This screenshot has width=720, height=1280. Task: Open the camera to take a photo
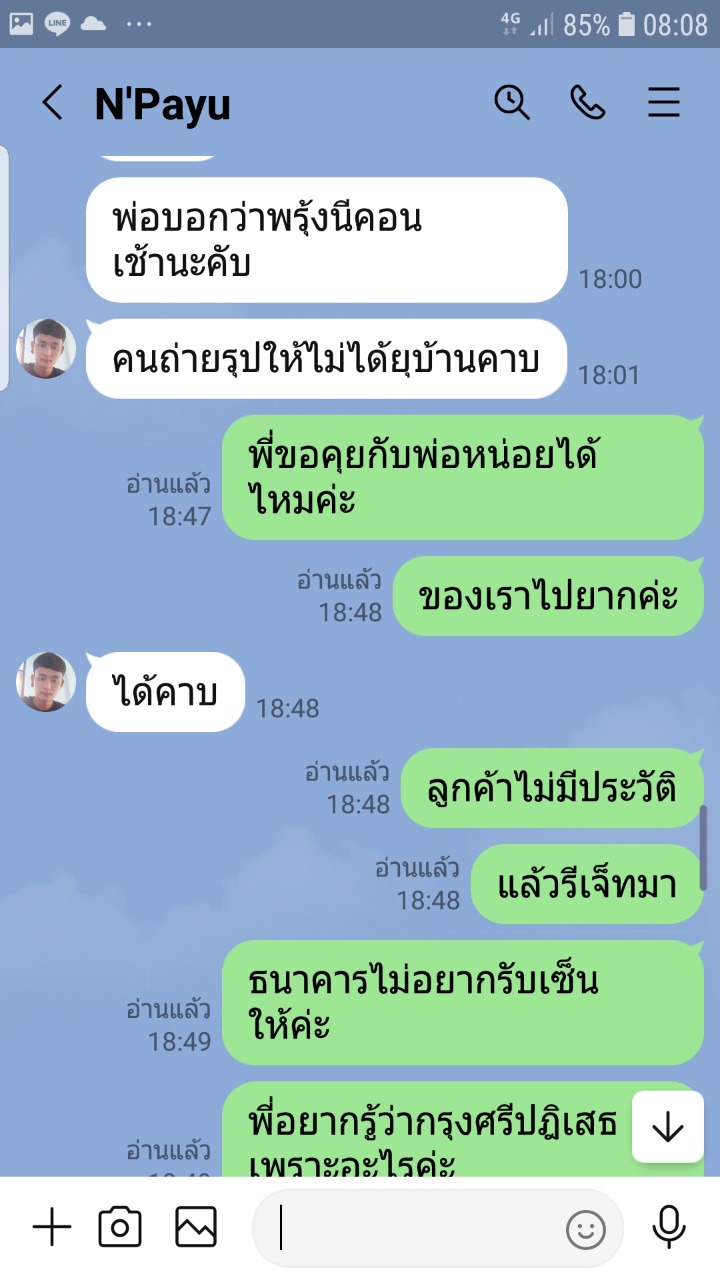120,1228
